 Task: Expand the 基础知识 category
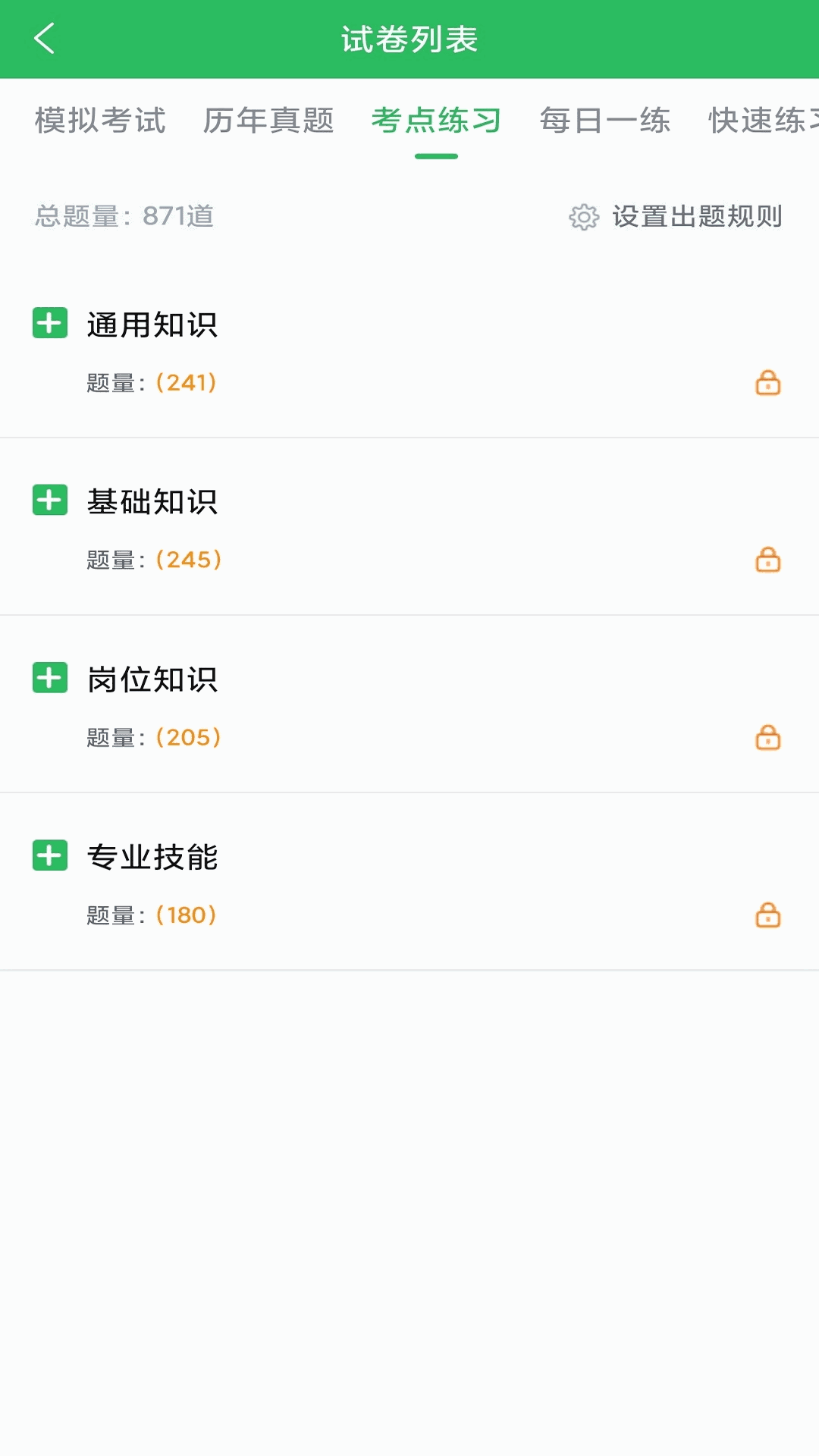coord(49,500)
